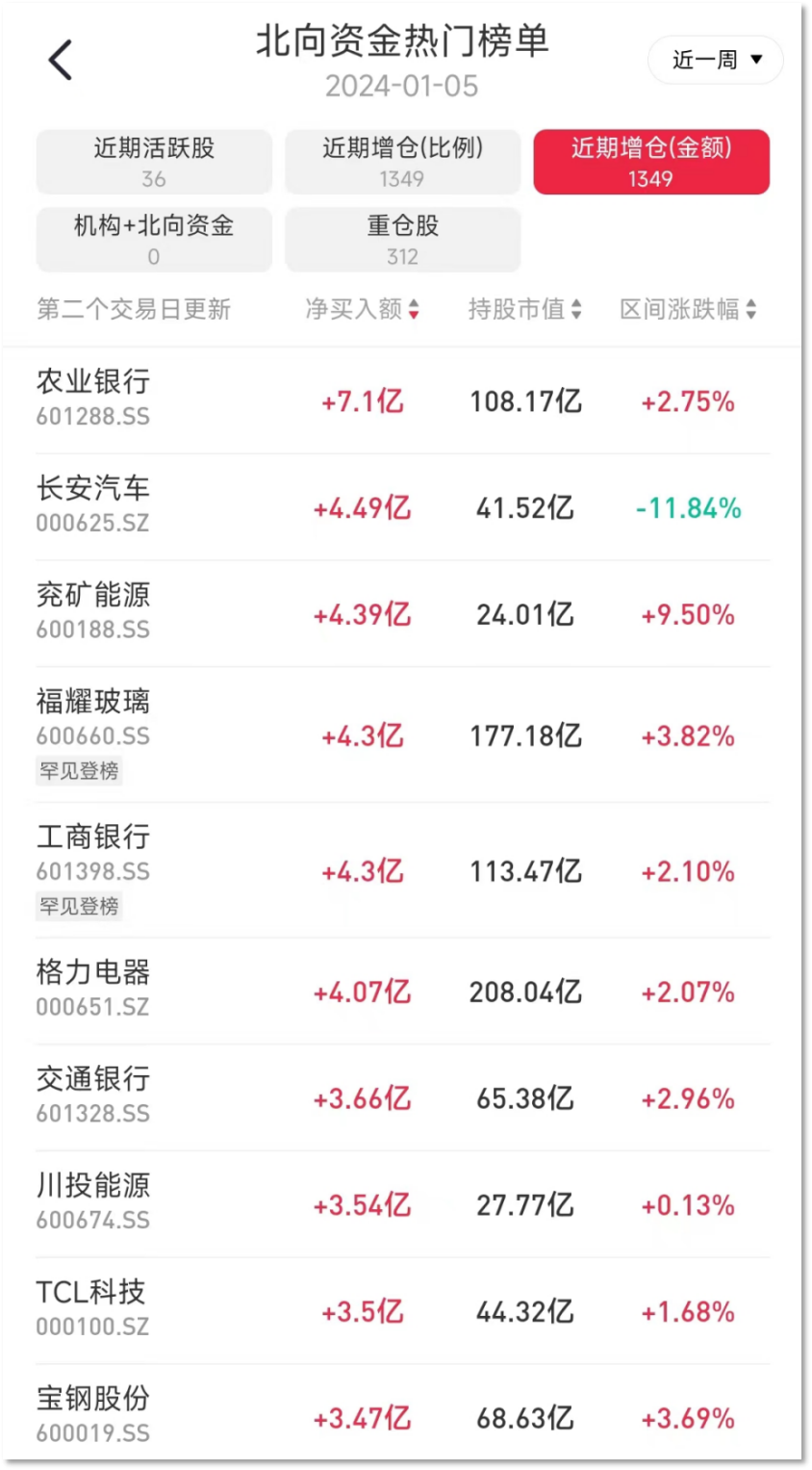Switch to the 近期活跃股 tab
Screen dimensions: 812x1470
[x=154, y=162]
